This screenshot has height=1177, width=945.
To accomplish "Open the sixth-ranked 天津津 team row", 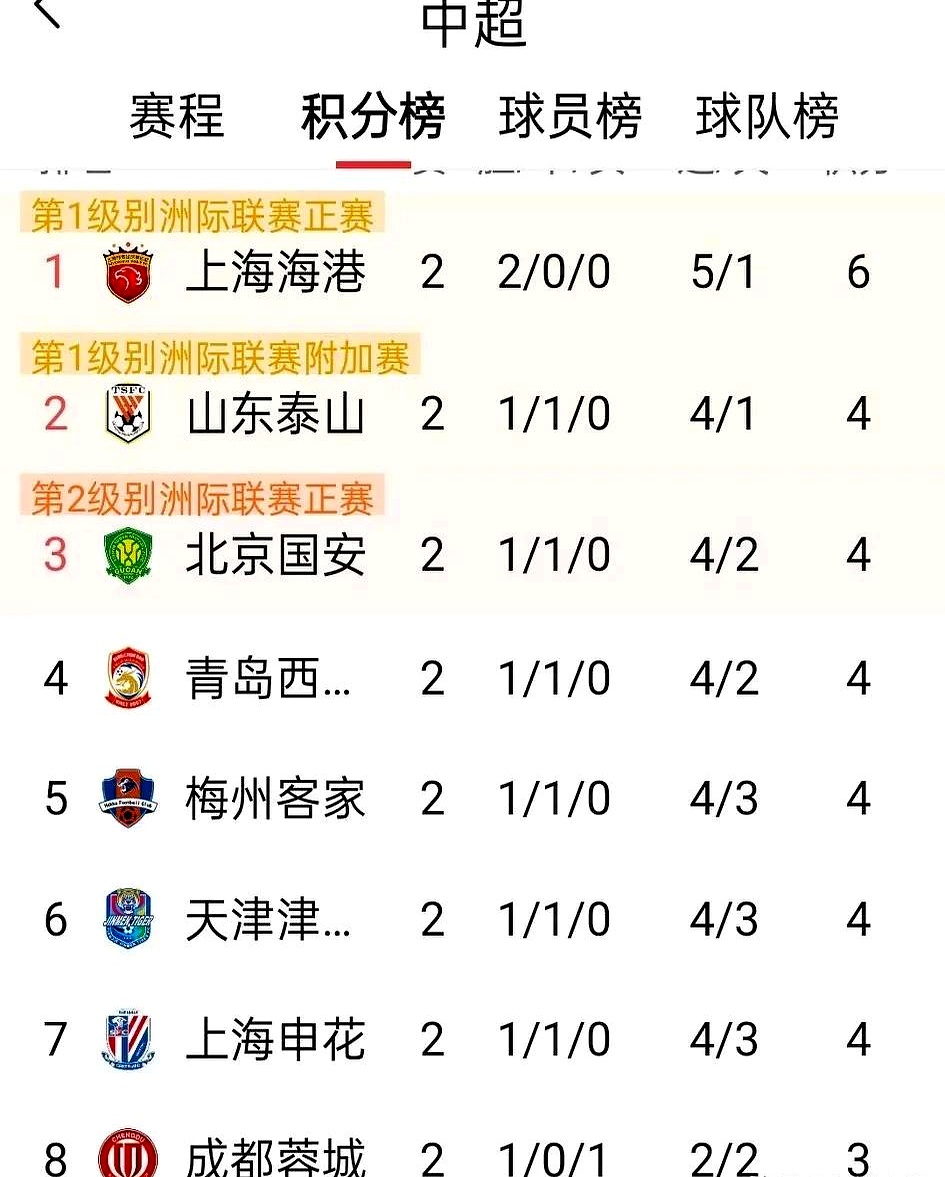I will click(268, 920).
